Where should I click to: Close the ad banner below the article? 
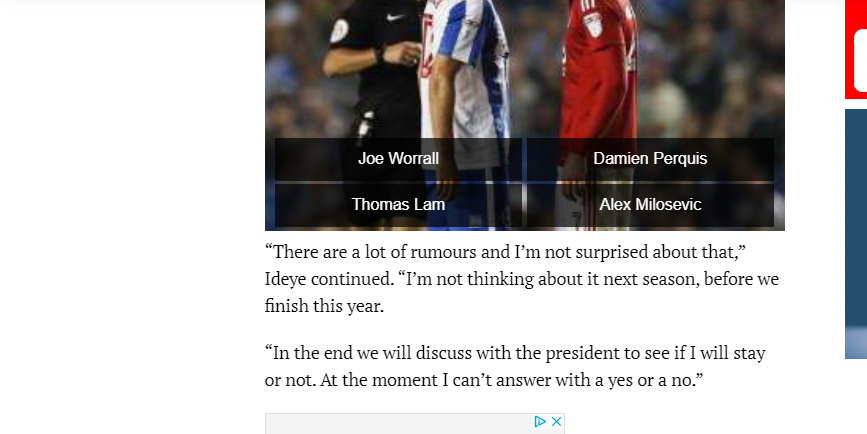pos(557,422)
